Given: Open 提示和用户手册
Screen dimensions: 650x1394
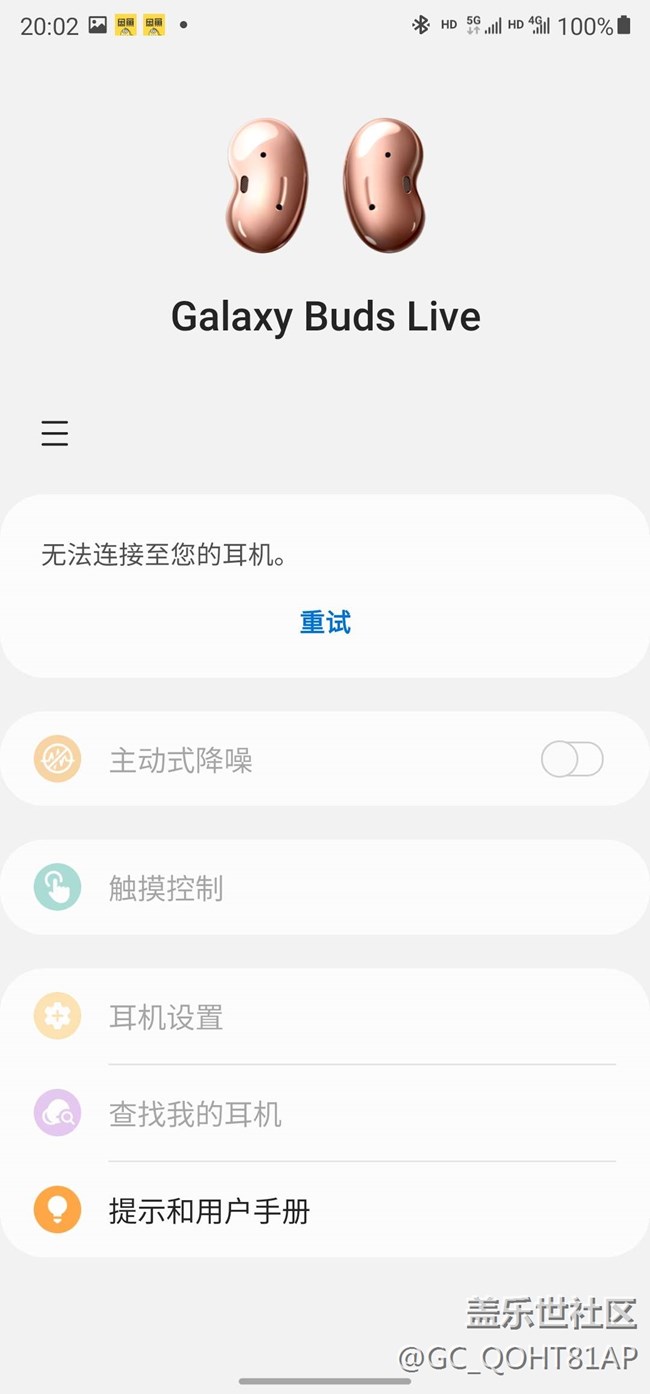Looking at the screenshot, I should [x=209, y=1211].
